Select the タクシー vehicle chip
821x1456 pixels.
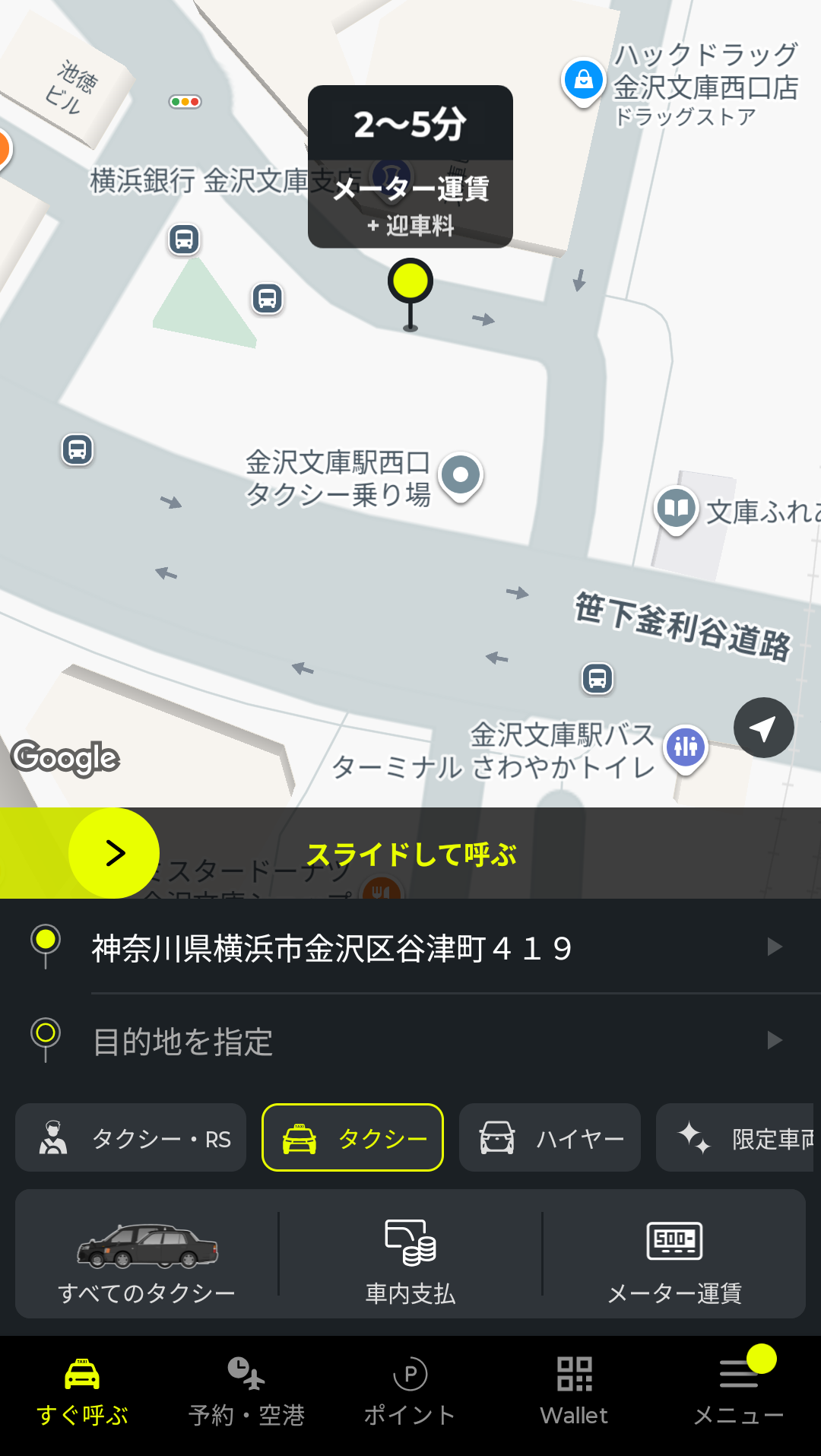pos(353,1138)
